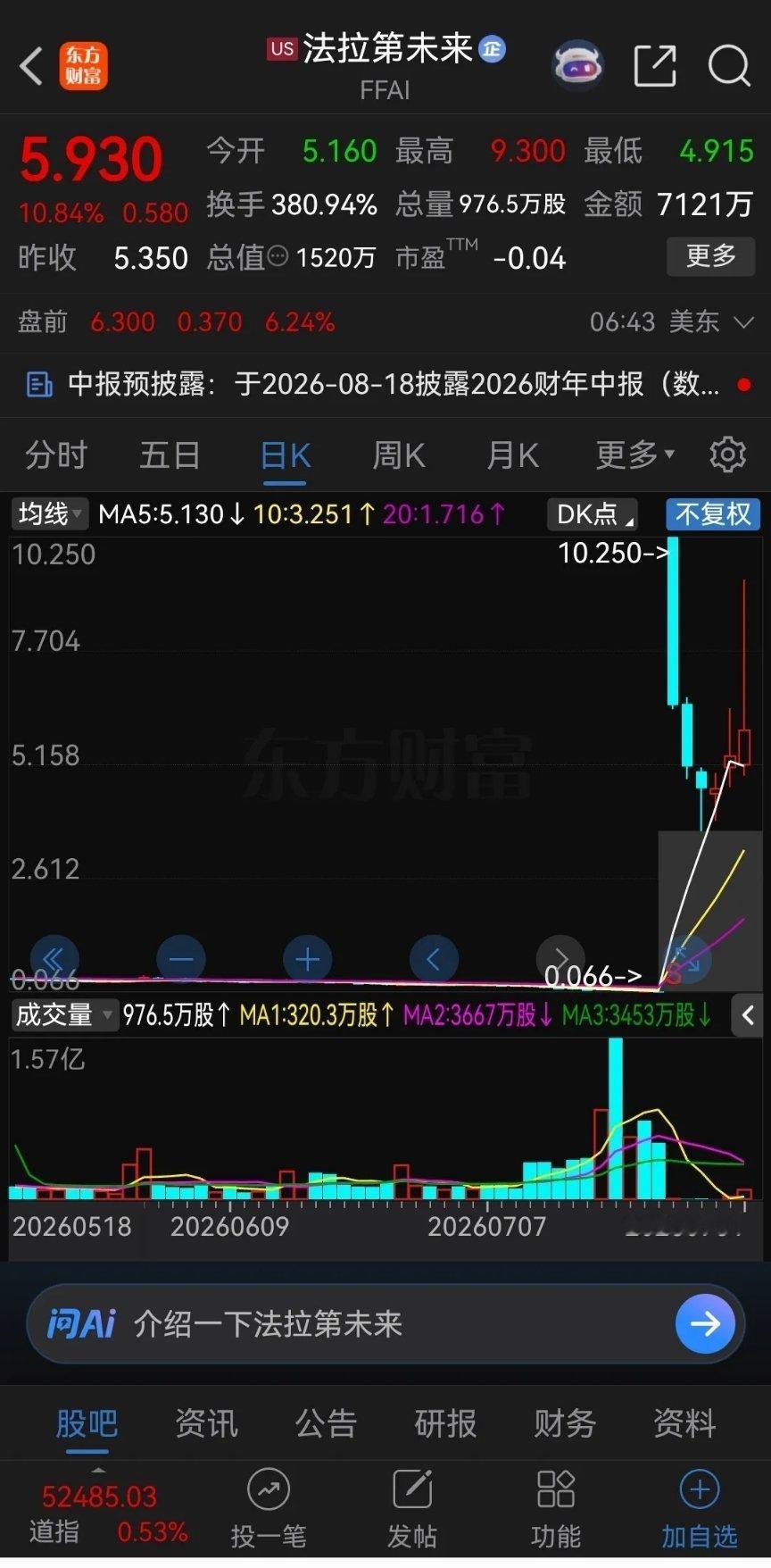The image size is (771, 1568).
Task: Change the 均线 indicator dropdown
Action: tap(49, 513)
